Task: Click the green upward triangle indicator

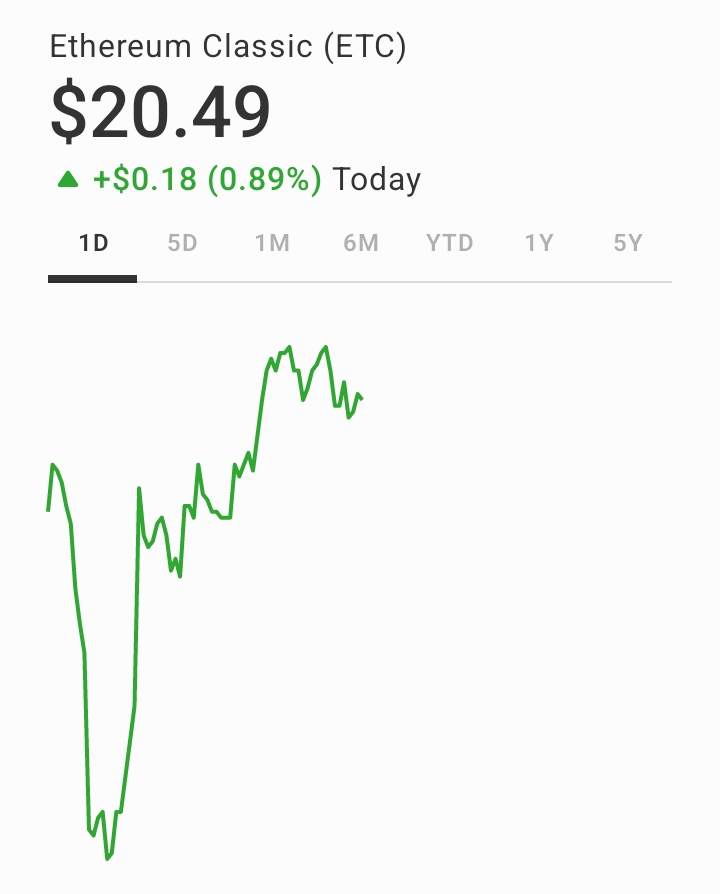Action: click(67, 178)
